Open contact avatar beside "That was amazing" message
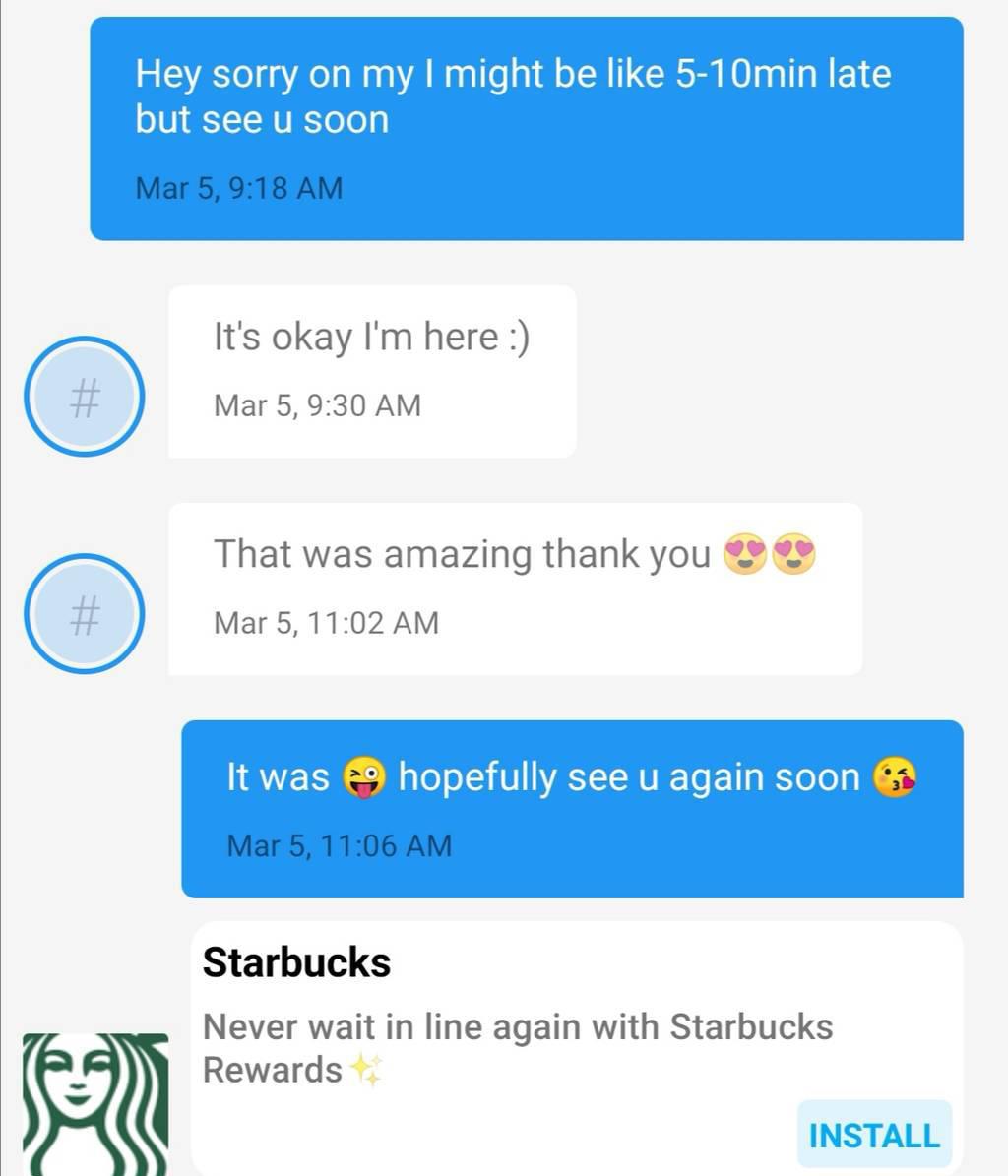 pos(85,613)
